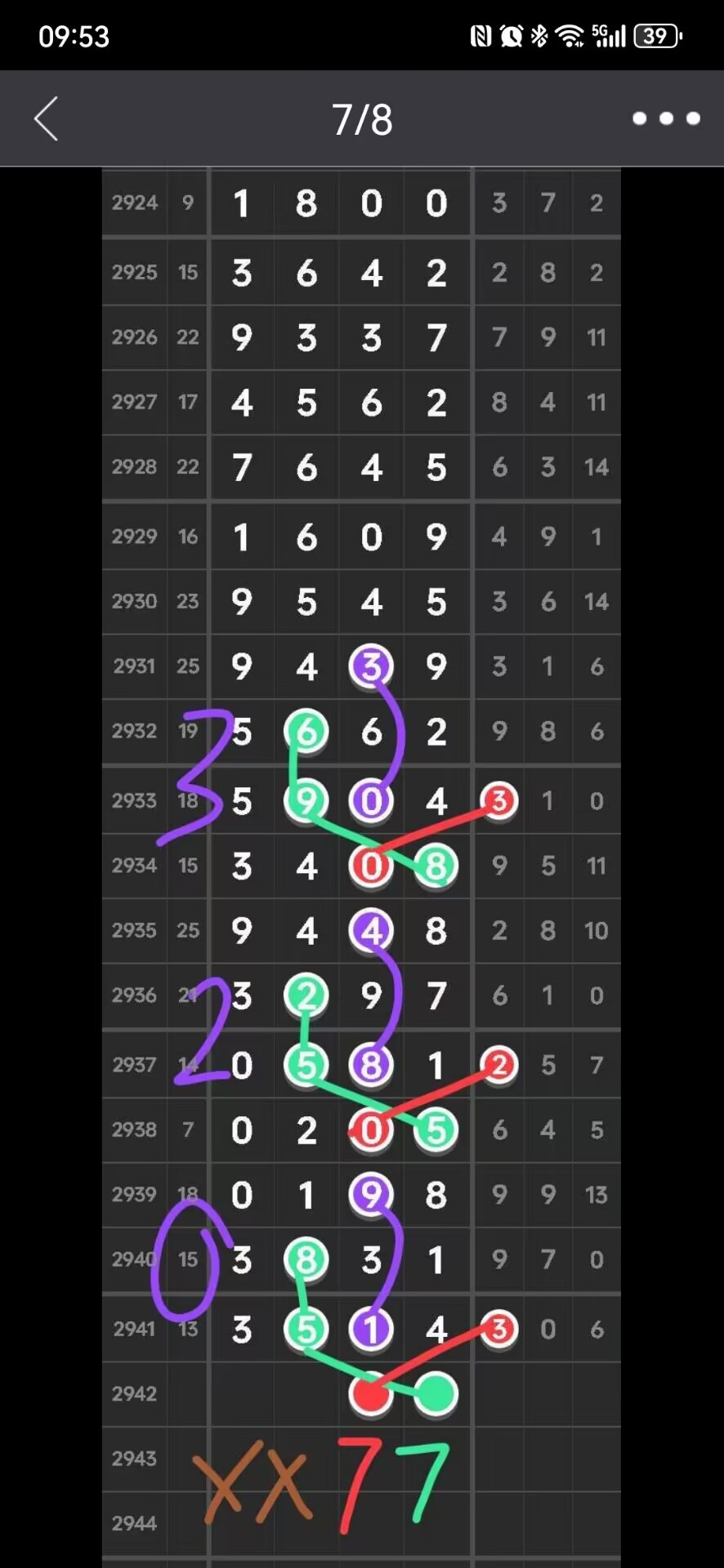Select the red circled 3 in row 2933
Image resolution: width=724 pixels, height=1568 pixels.
tap(498, 801)
